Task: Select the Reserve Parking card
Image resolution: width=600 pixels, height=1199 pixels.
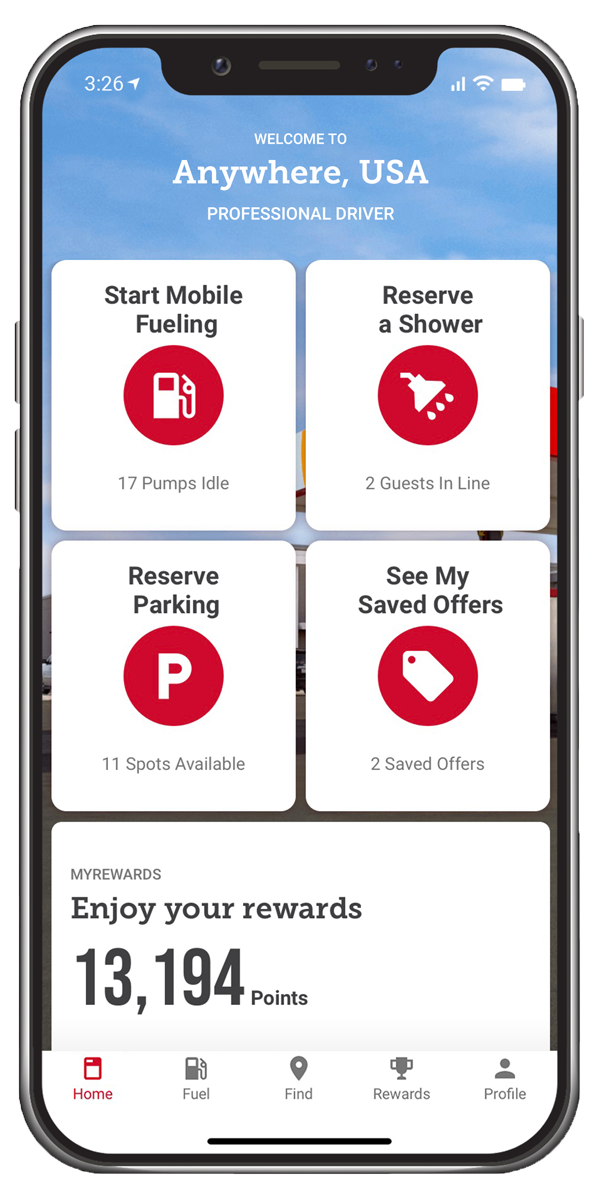Action: [173, 676]
